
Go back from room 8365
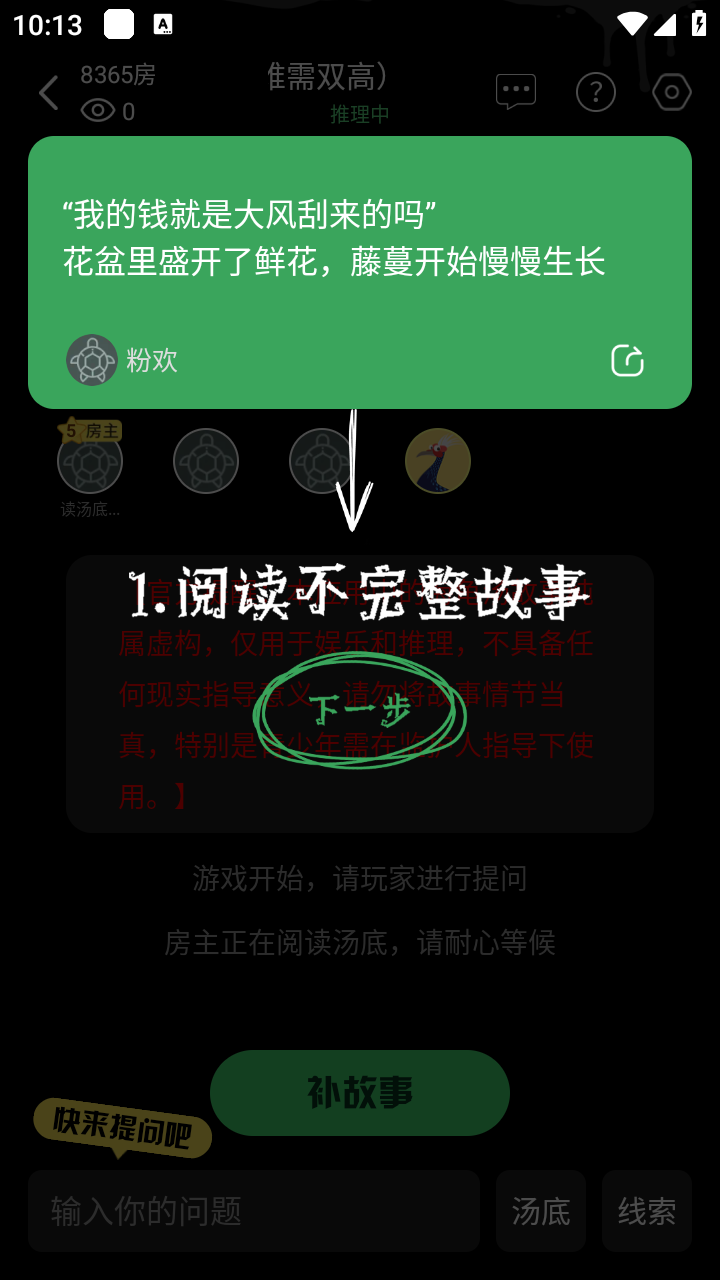48,94
